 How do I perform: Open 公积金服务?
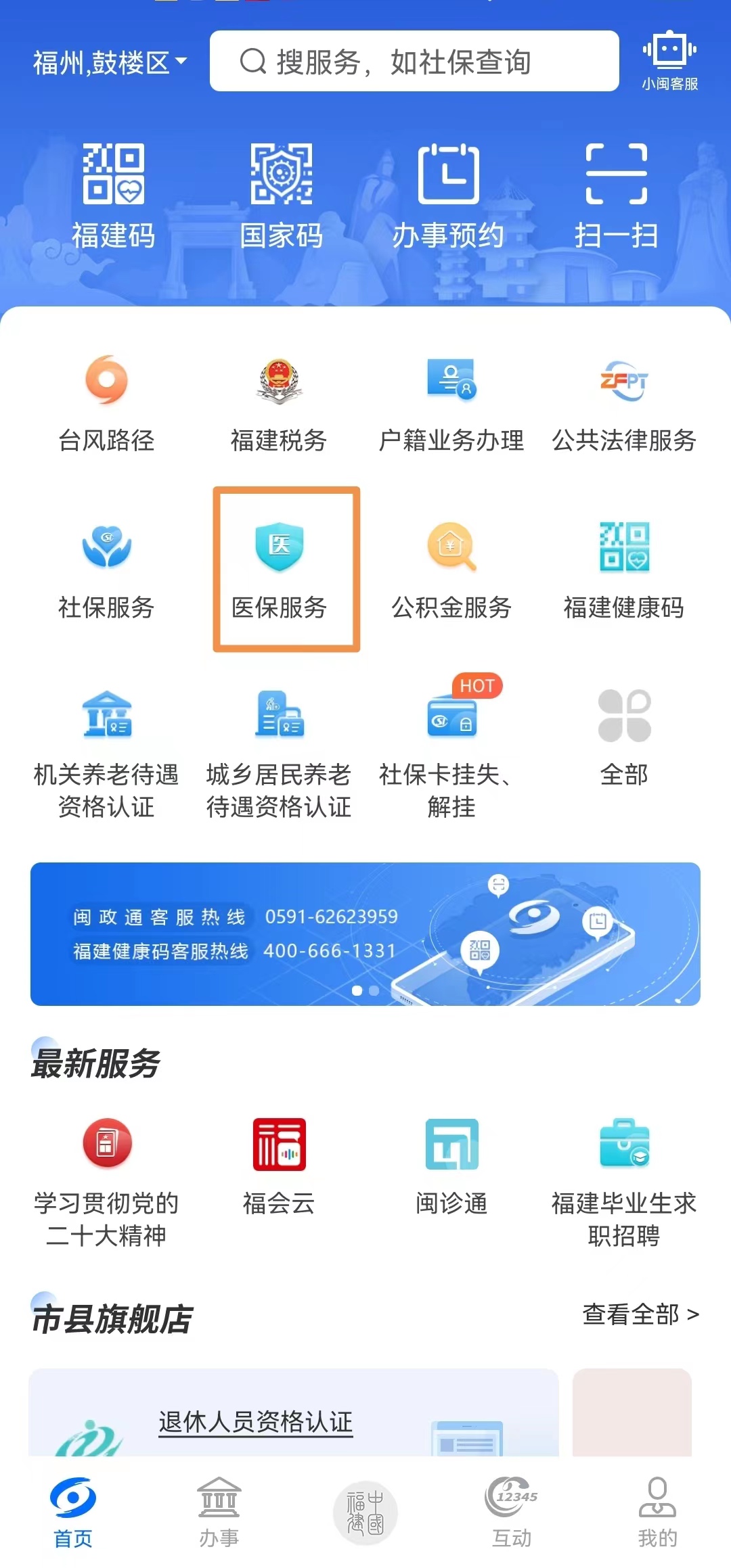451,570
